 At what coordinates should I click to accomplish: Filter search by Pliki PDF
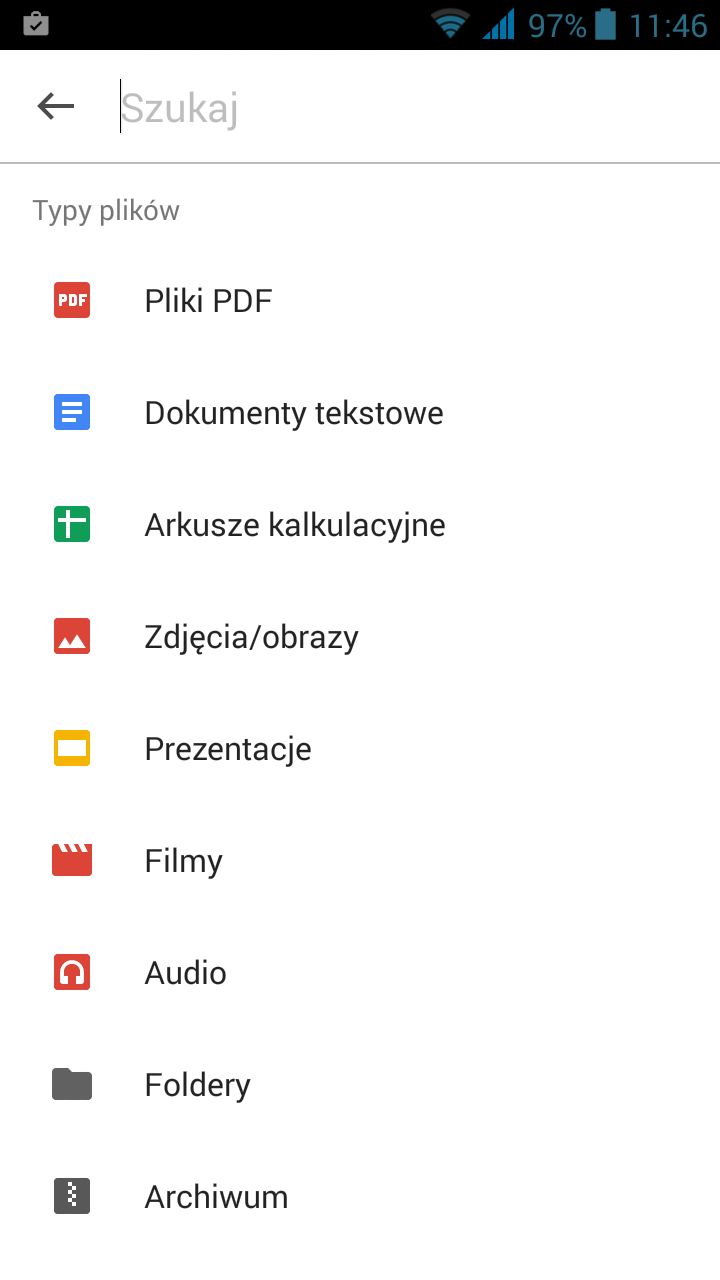click(x=209, y=299)
